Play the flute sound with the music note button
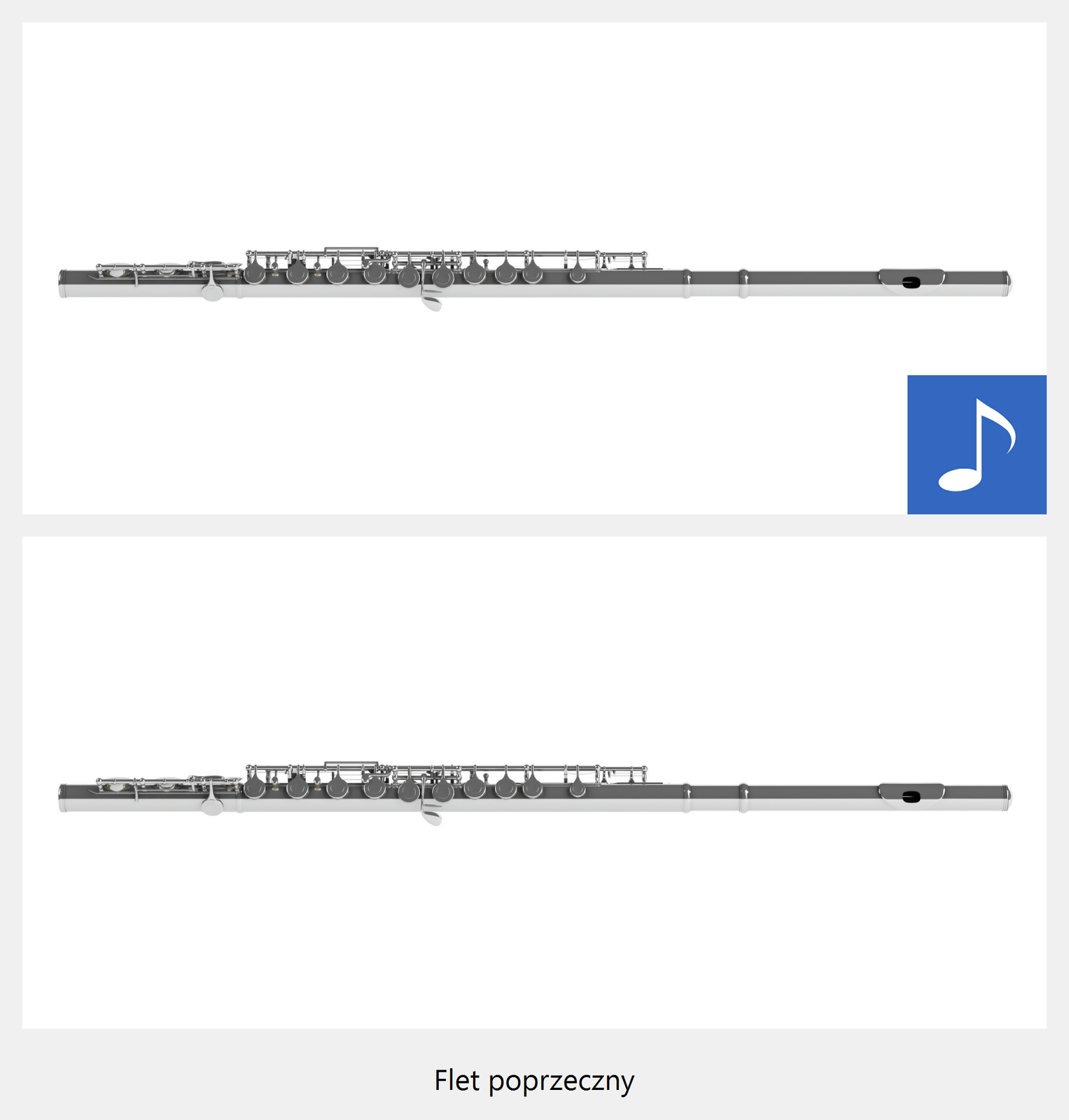1069x1120 pixels. coord(976,444)
